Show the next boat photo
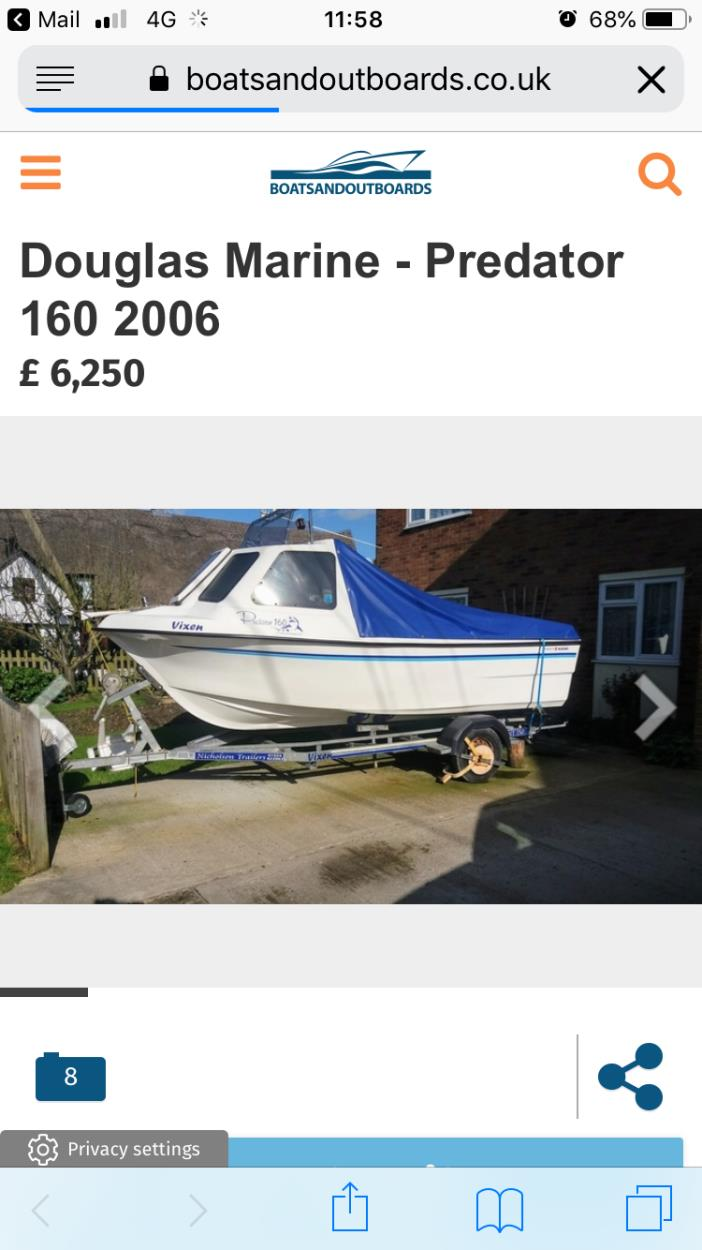This screenshot has height=1250, width=702. click(655, 707)
